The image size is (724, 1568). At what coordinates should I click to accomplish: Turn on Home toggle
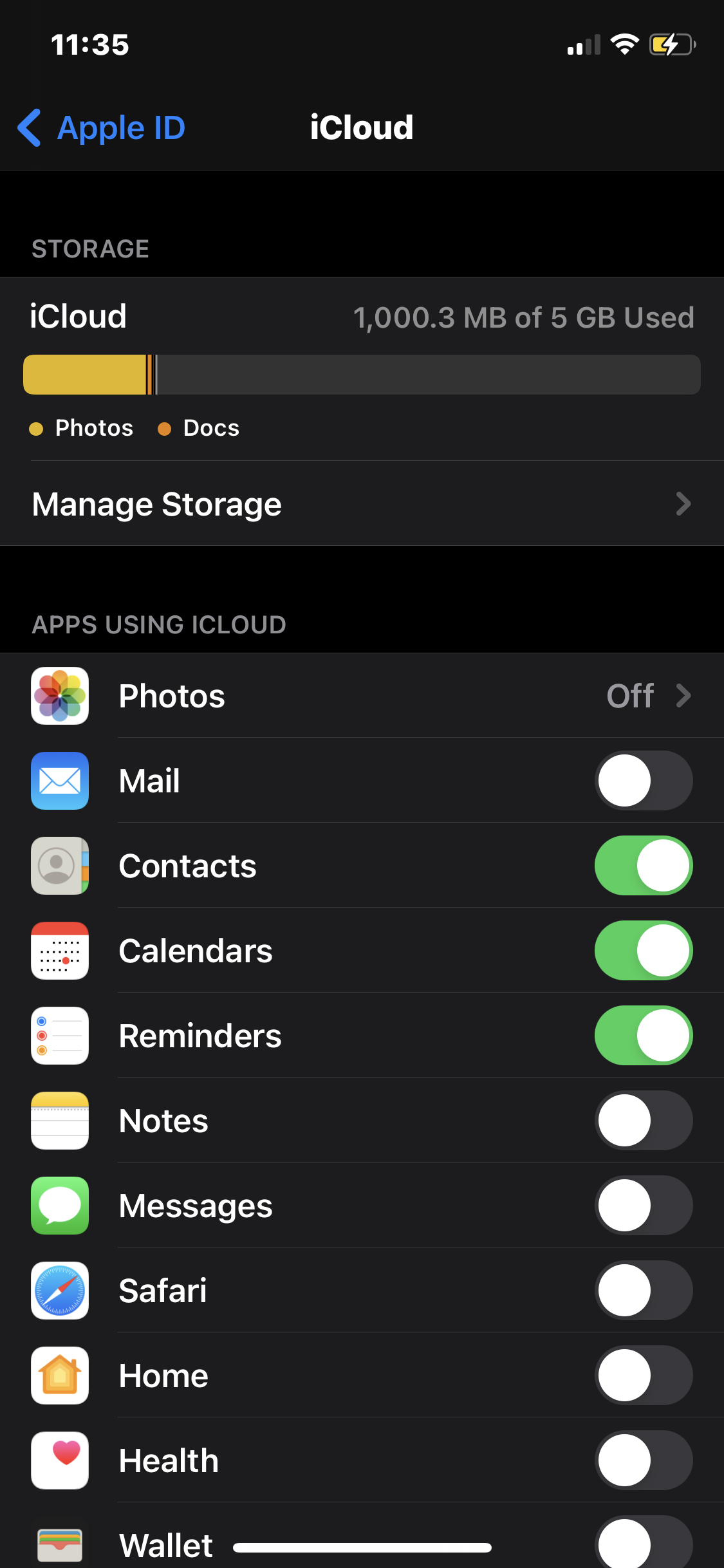point(643,1376)
